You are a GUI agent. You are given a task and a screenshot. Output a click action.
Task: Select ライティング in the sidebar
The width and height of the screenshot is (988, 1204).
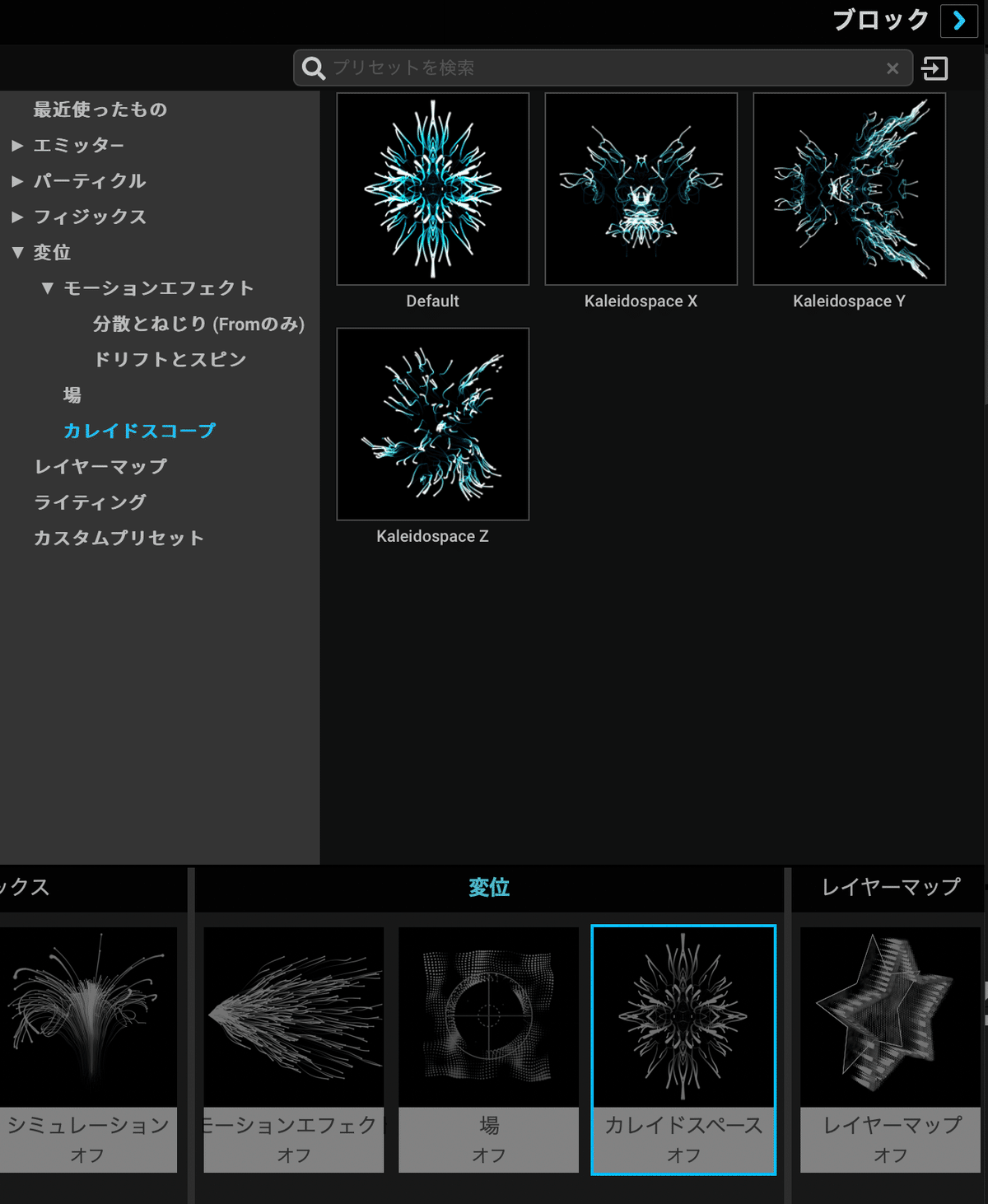(91, 502)
